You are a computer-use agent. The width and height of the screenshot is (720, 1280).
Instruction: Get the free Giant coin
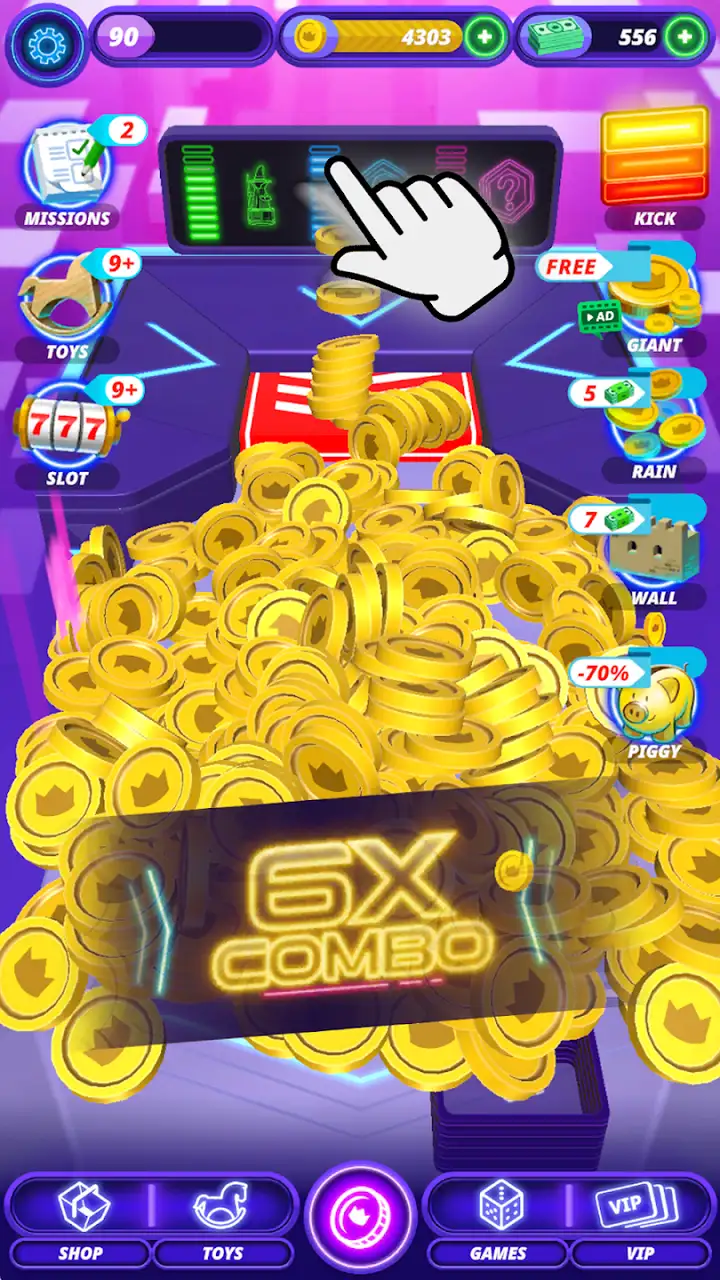pyautogui.click(x=654, y=300)
